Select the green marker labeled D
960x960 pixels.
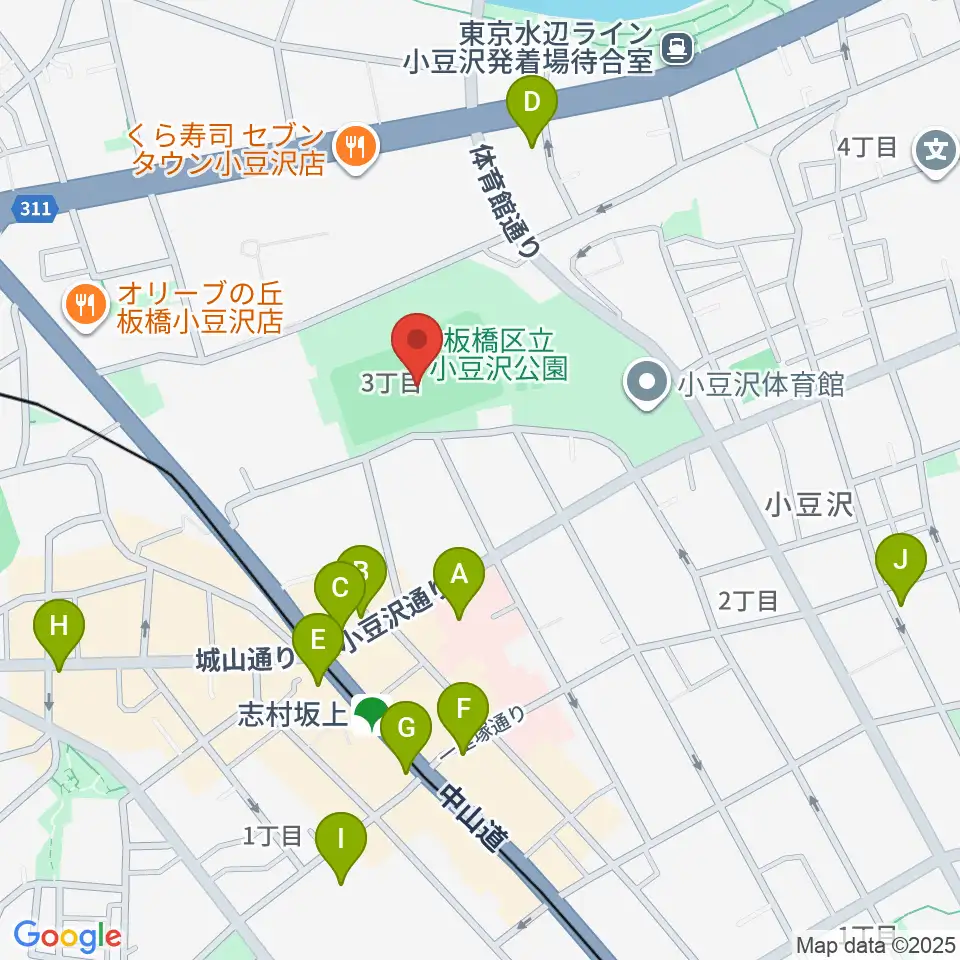532,110
